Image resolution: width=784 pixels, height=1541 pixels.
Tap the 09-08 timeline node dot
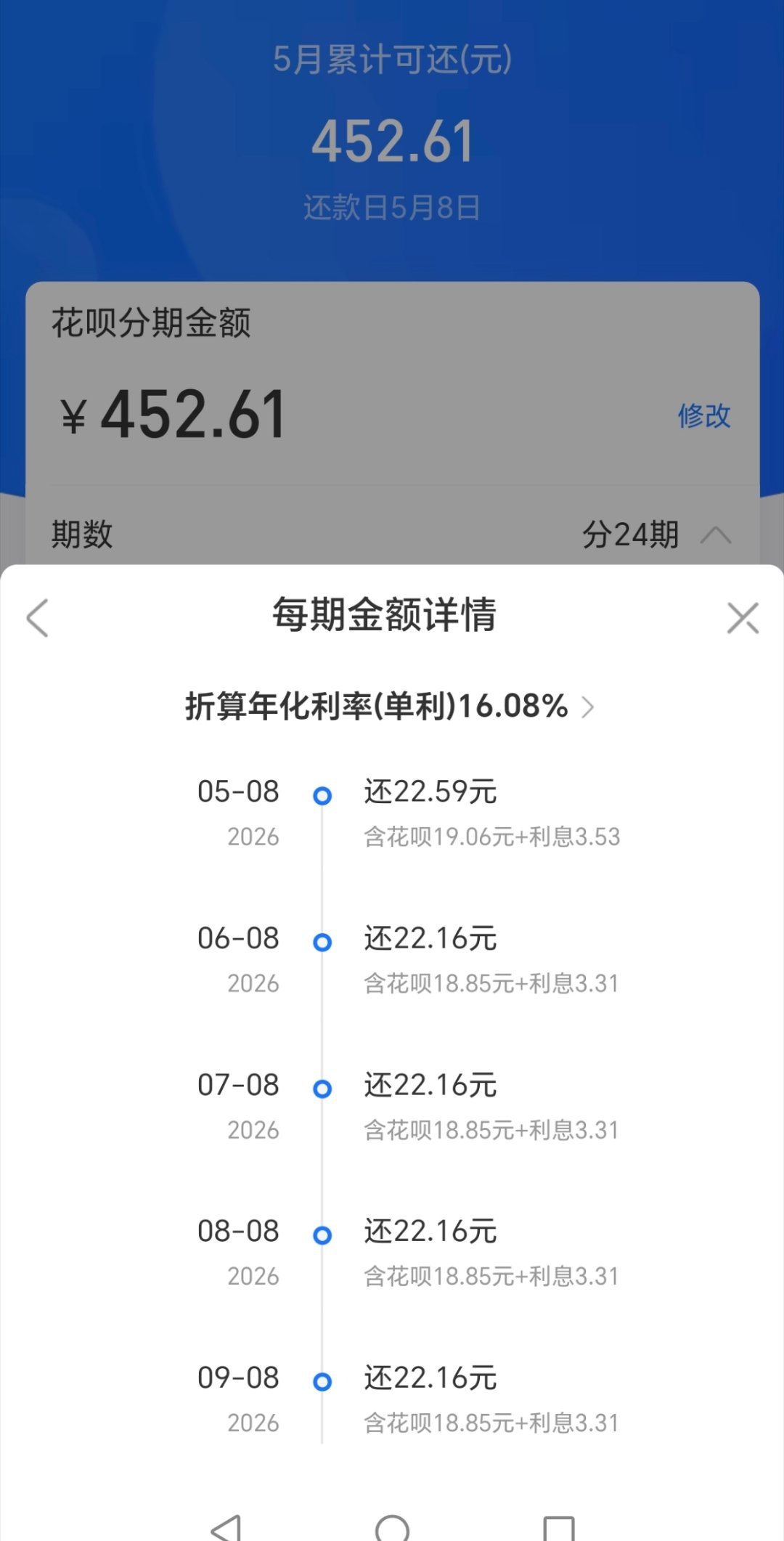click(x=322, y=1382)
